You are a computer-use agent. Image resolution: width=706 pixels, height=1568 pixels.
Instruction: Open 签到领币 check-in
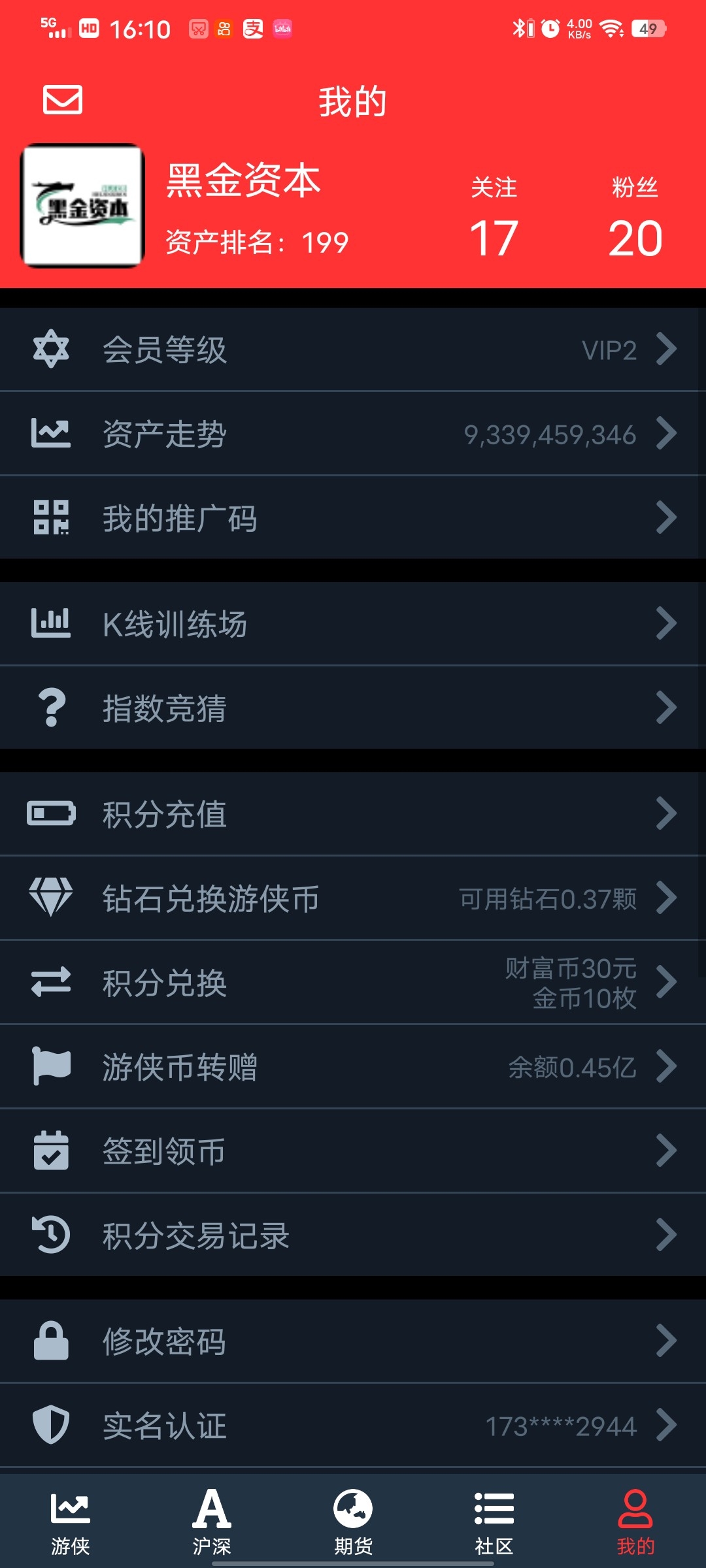coord(353,1151)
